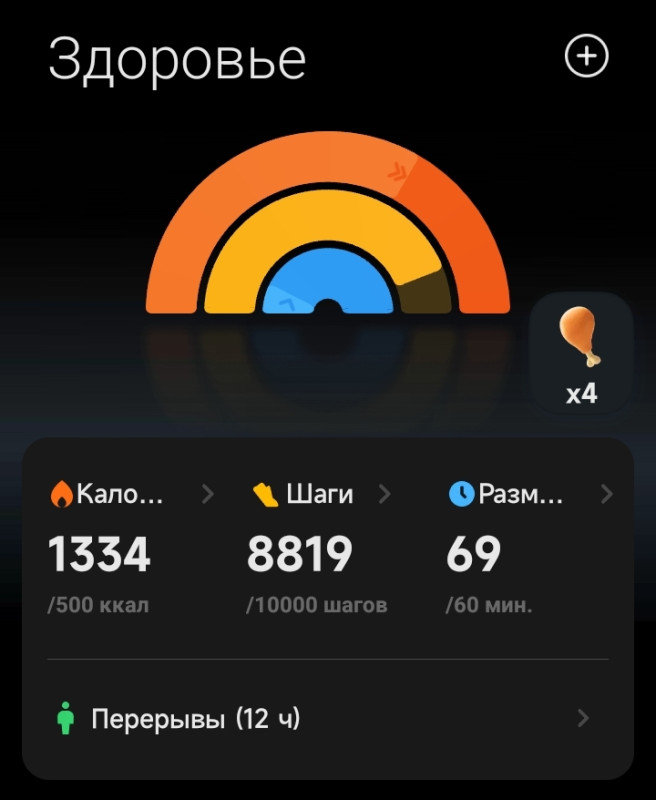Tap the plus icon next to Здоровье
This screenshot has width=656, height=800.
tap(587, 57)
